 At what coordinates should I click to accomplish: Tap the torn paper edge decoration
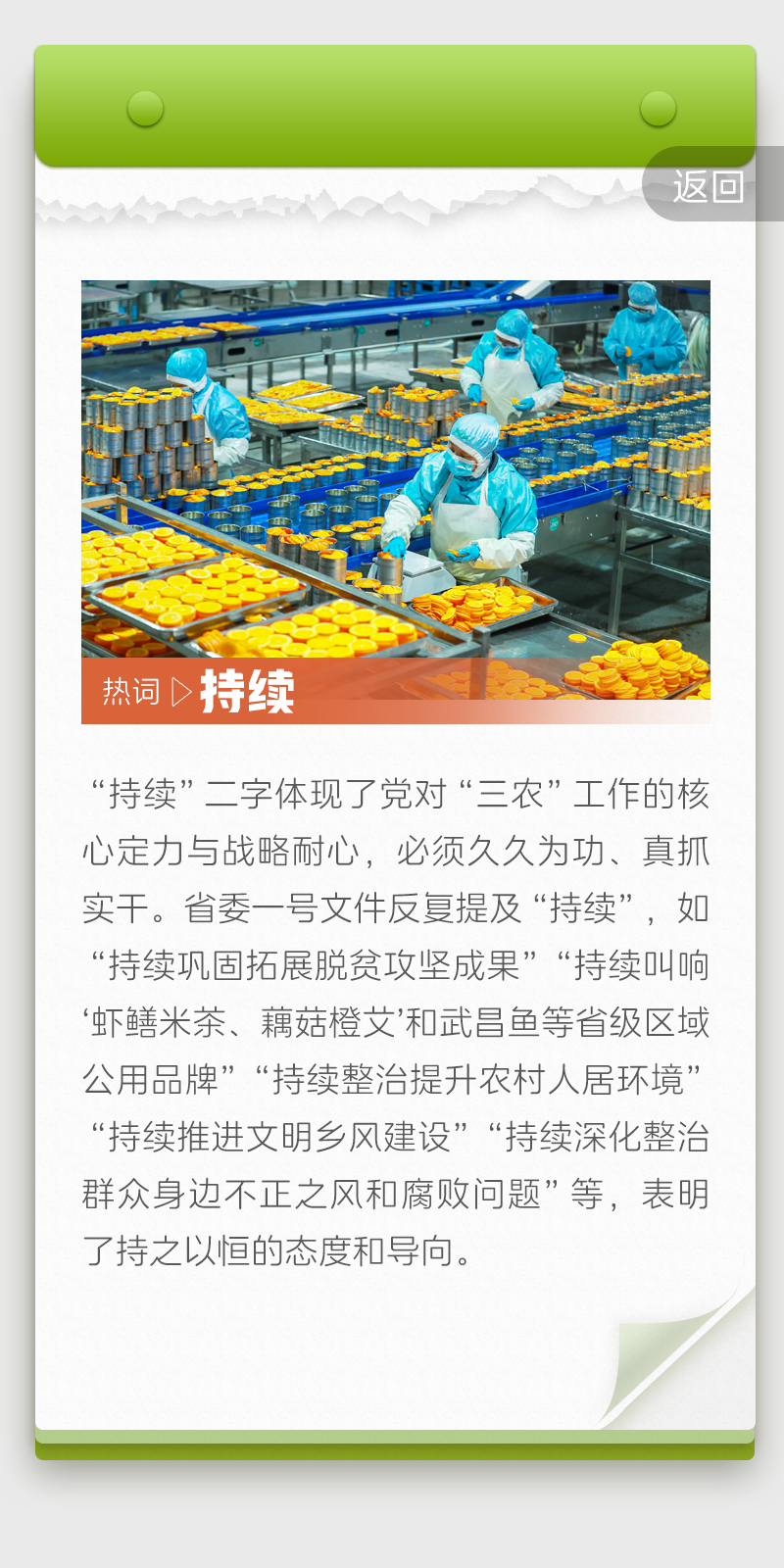[x=343, y=203]
